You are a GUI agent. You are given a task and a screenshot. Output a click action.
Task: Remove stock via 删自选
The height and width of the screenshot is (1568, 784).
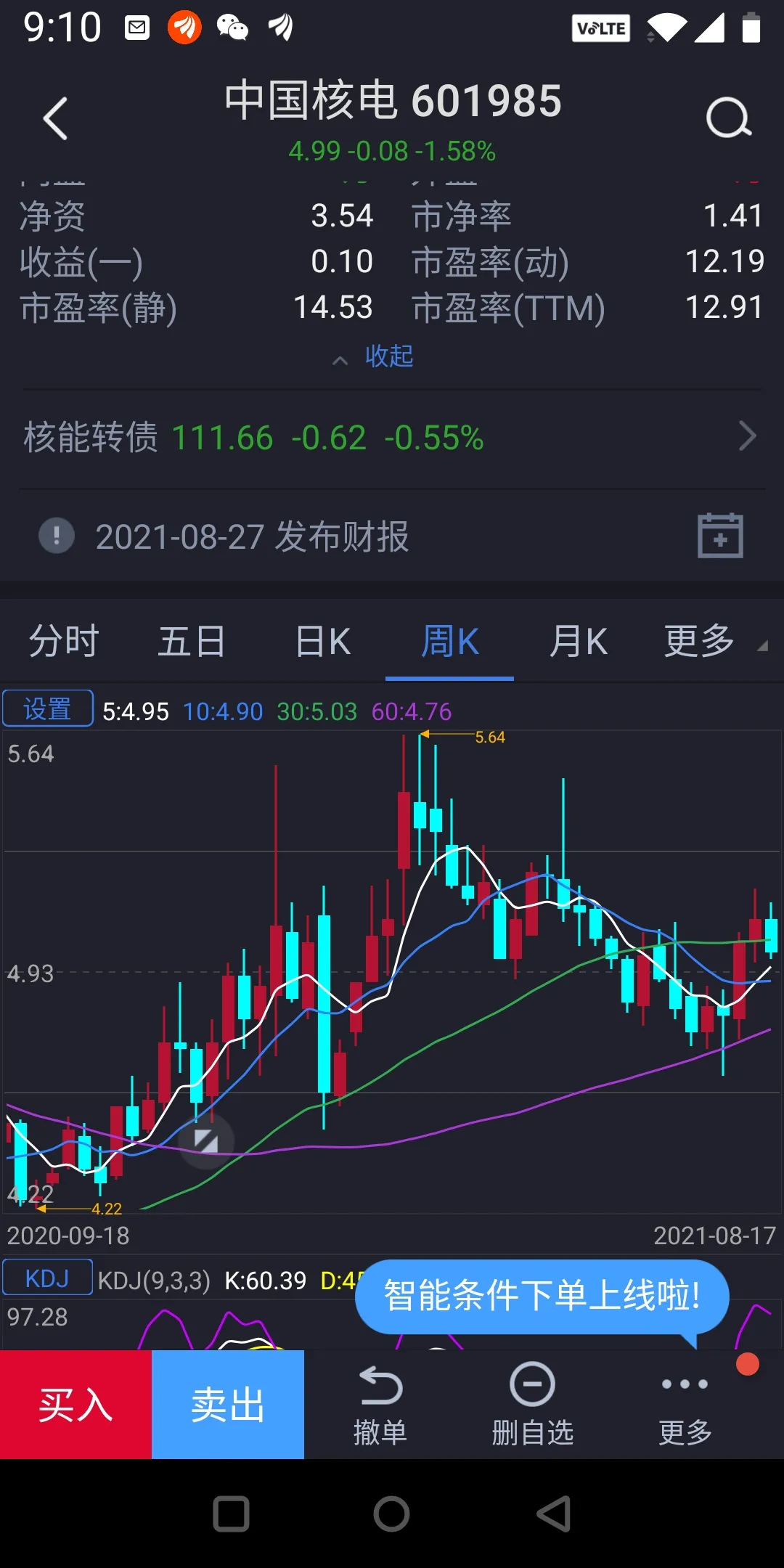pos(533,1406)
